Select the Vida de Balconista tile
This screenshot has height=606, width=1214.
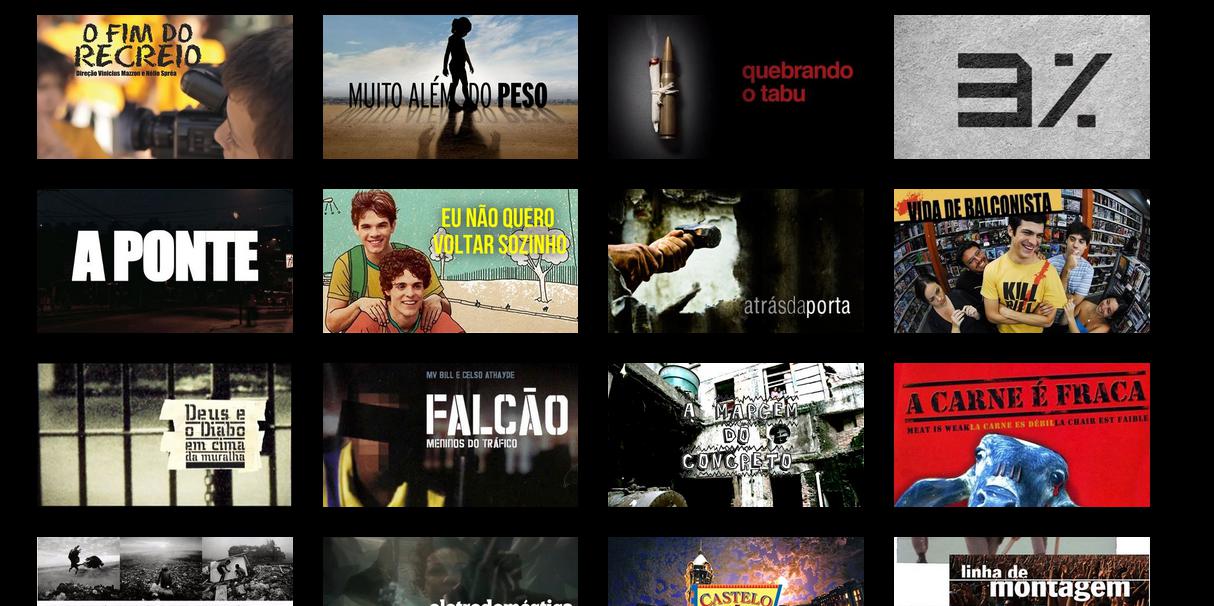tap(1021, 261)
